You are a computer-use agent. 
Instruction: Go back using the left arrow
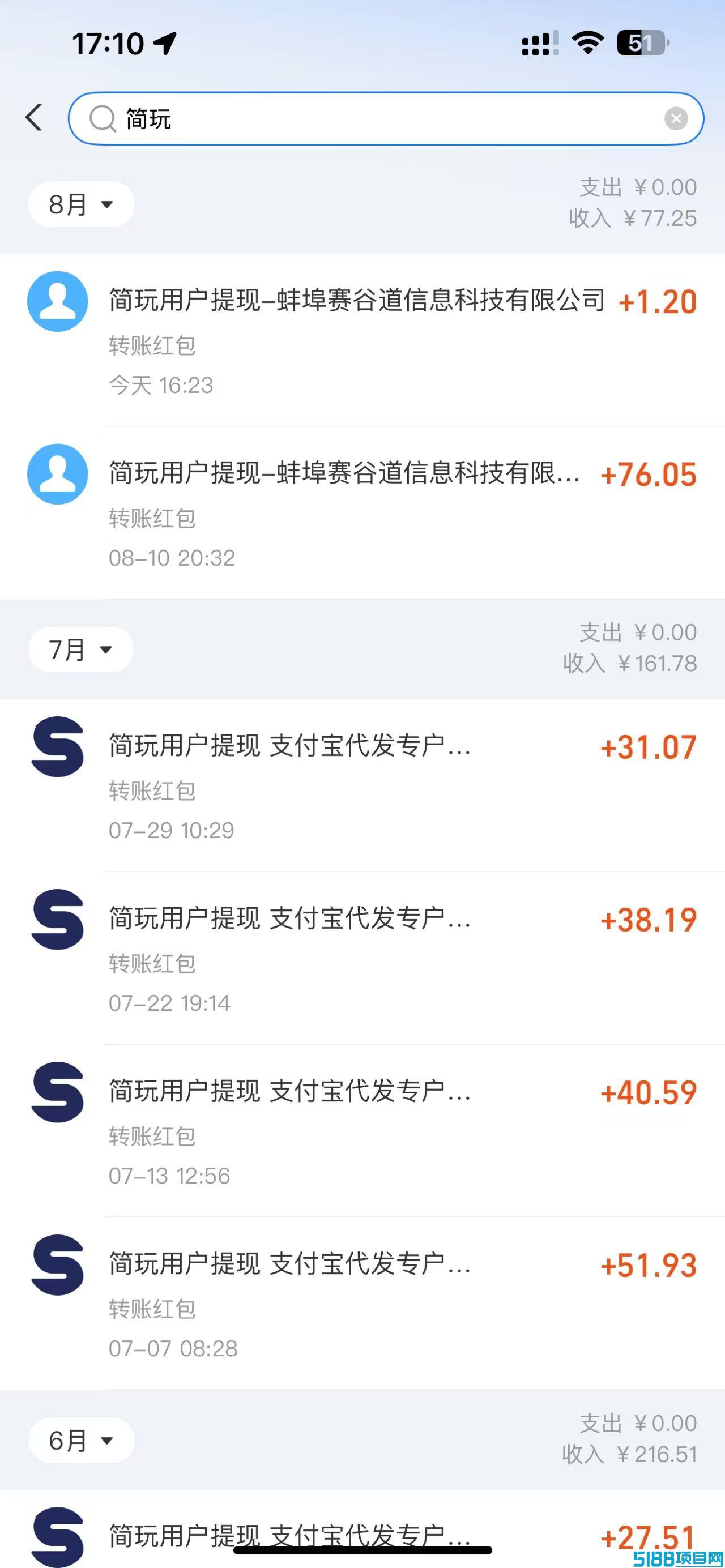(34, 117)
